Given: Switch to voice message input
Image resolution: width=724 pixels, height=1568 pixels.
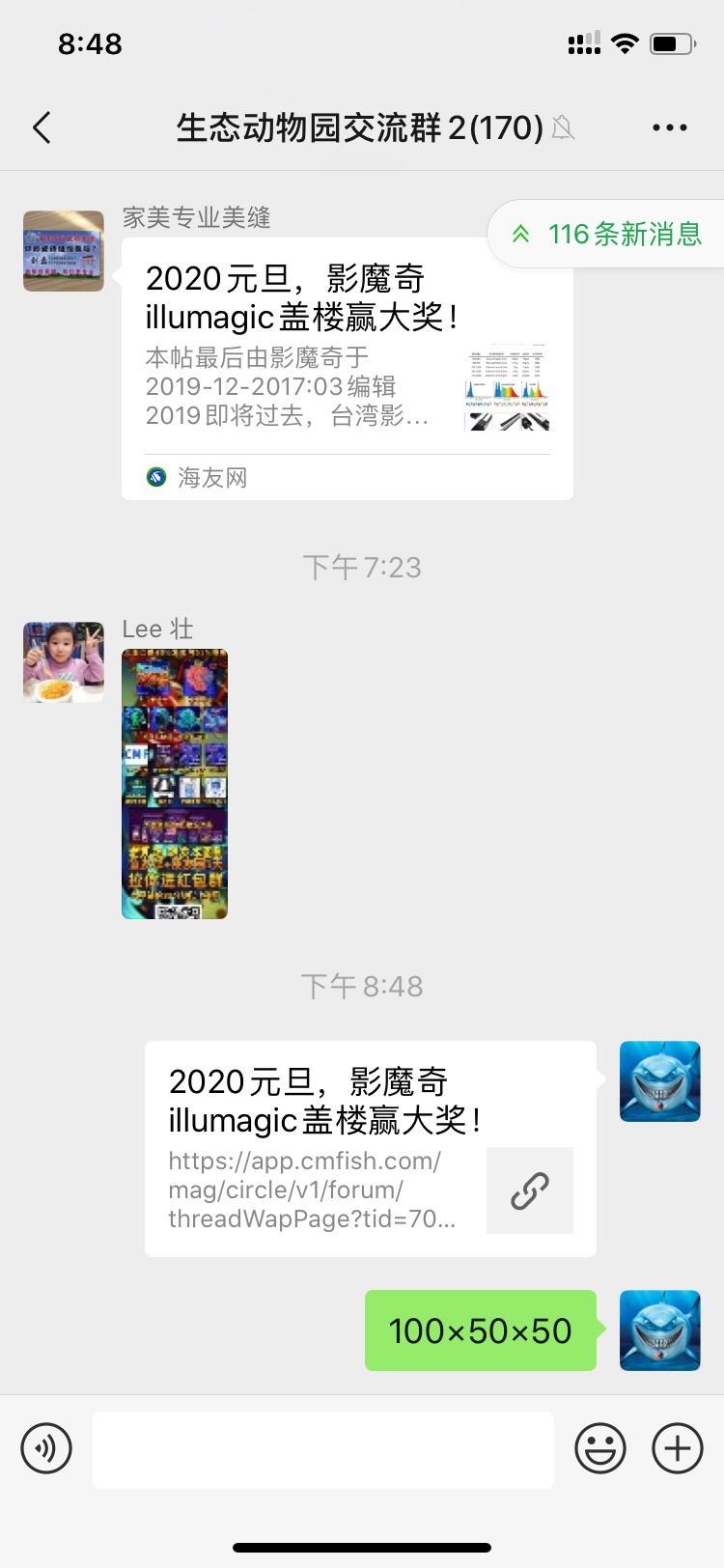Looking at the screenshot, I should [46, 1448].
